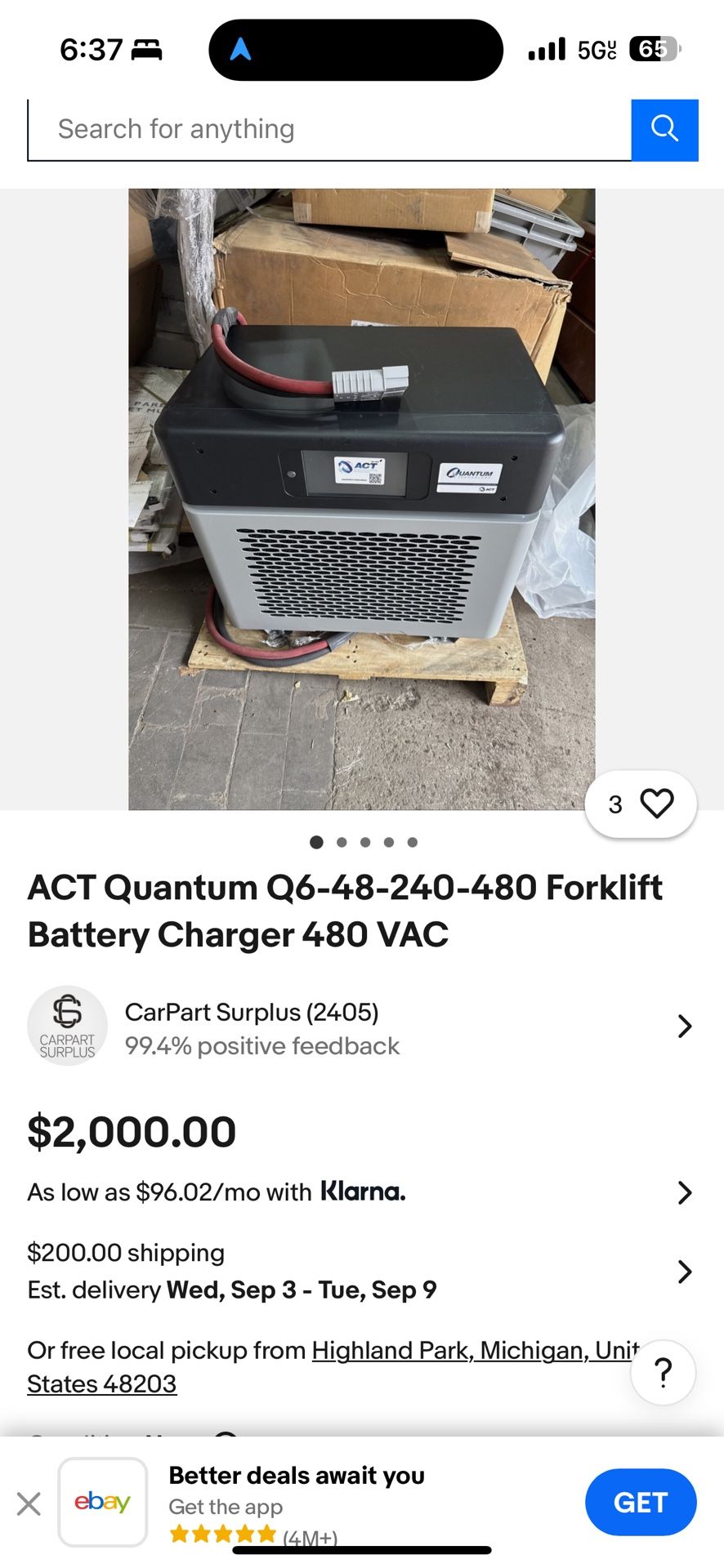Expand the shipping and delivery details chevron
724x1568 pixels.
pos(685,1271)
